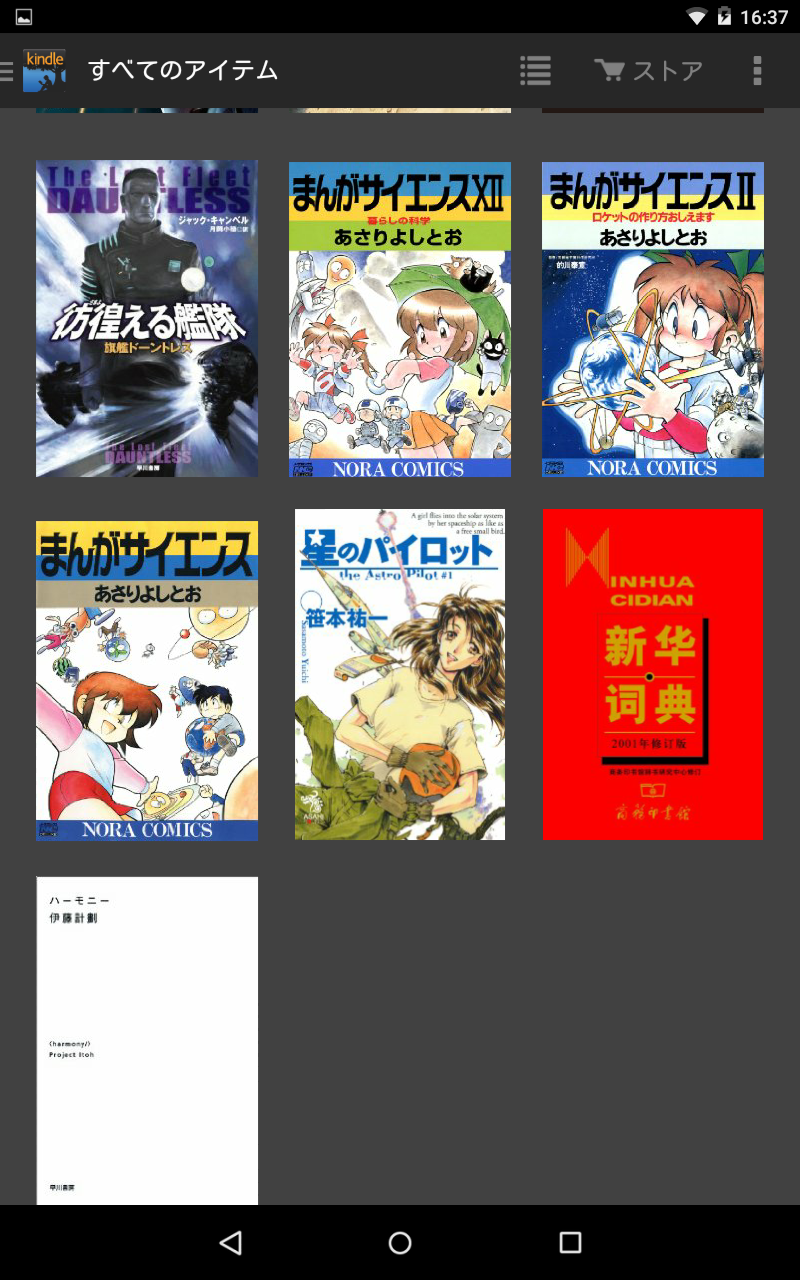Open the 新华词典 dictionary
This screenshot has width=800, height=1280.
coord(653,674)
